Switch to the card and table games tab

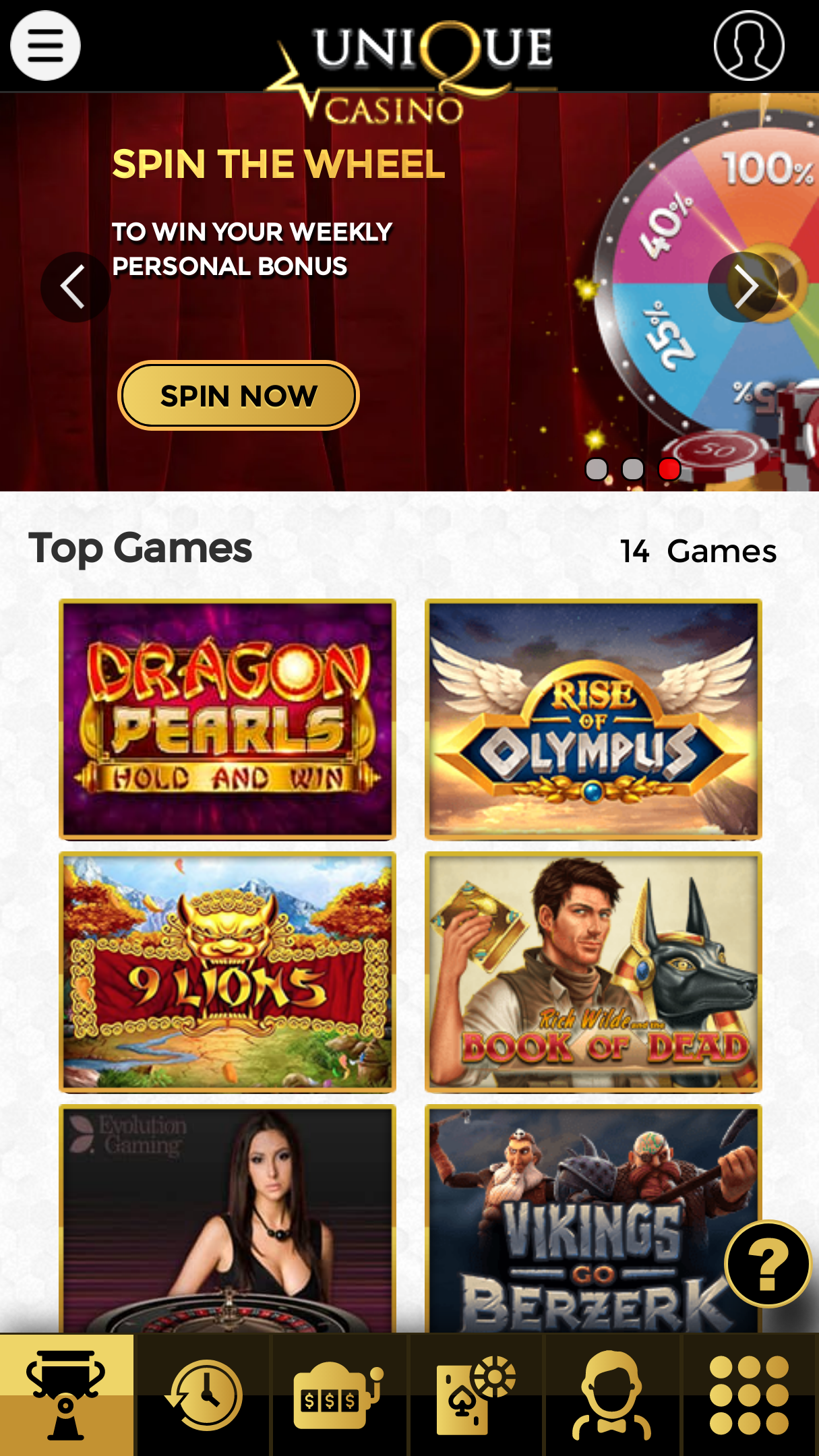477,1395
